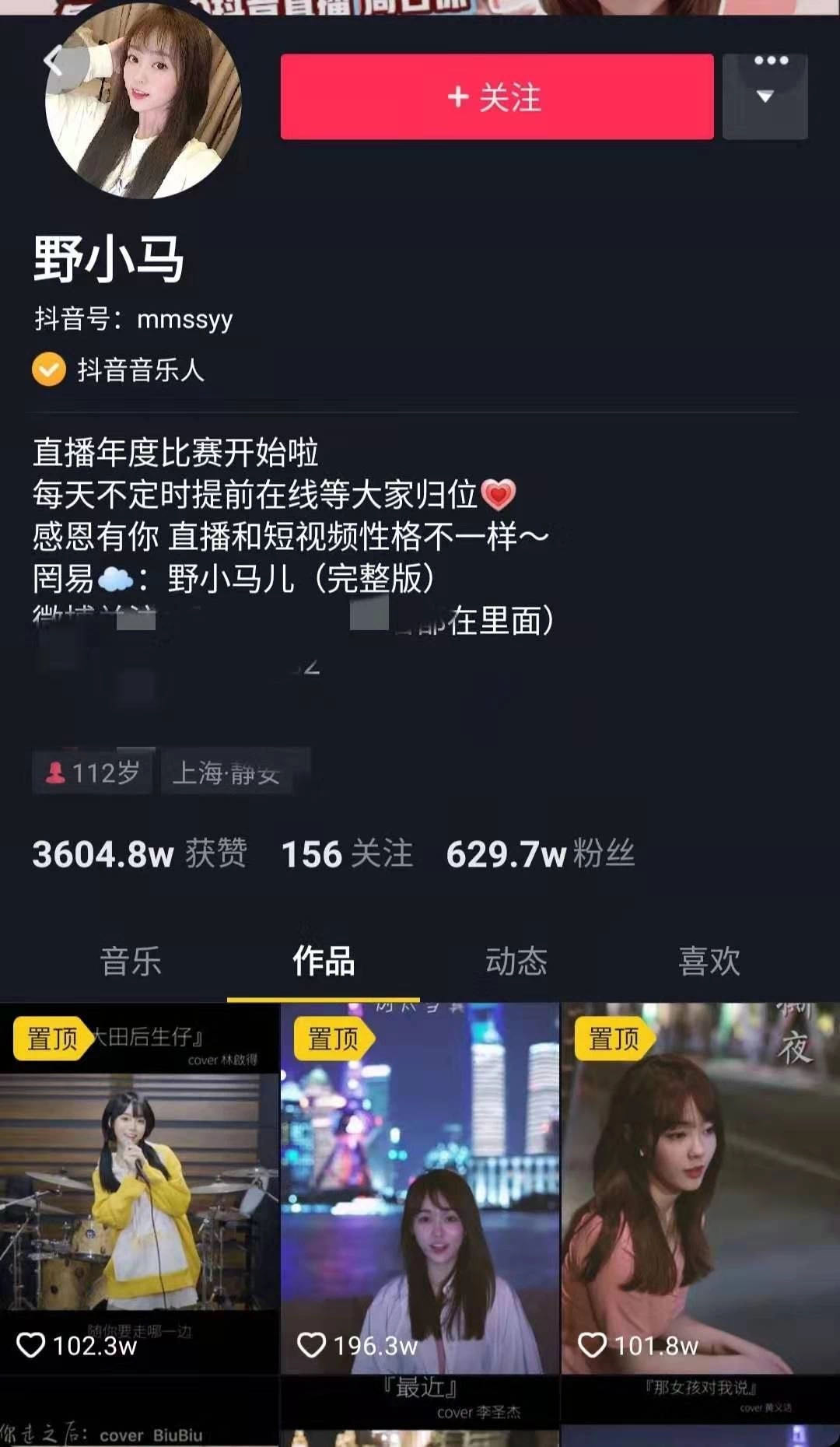840x1447 pixels.
Task: Select the 作品 tab
Action: tap(322, 962)
